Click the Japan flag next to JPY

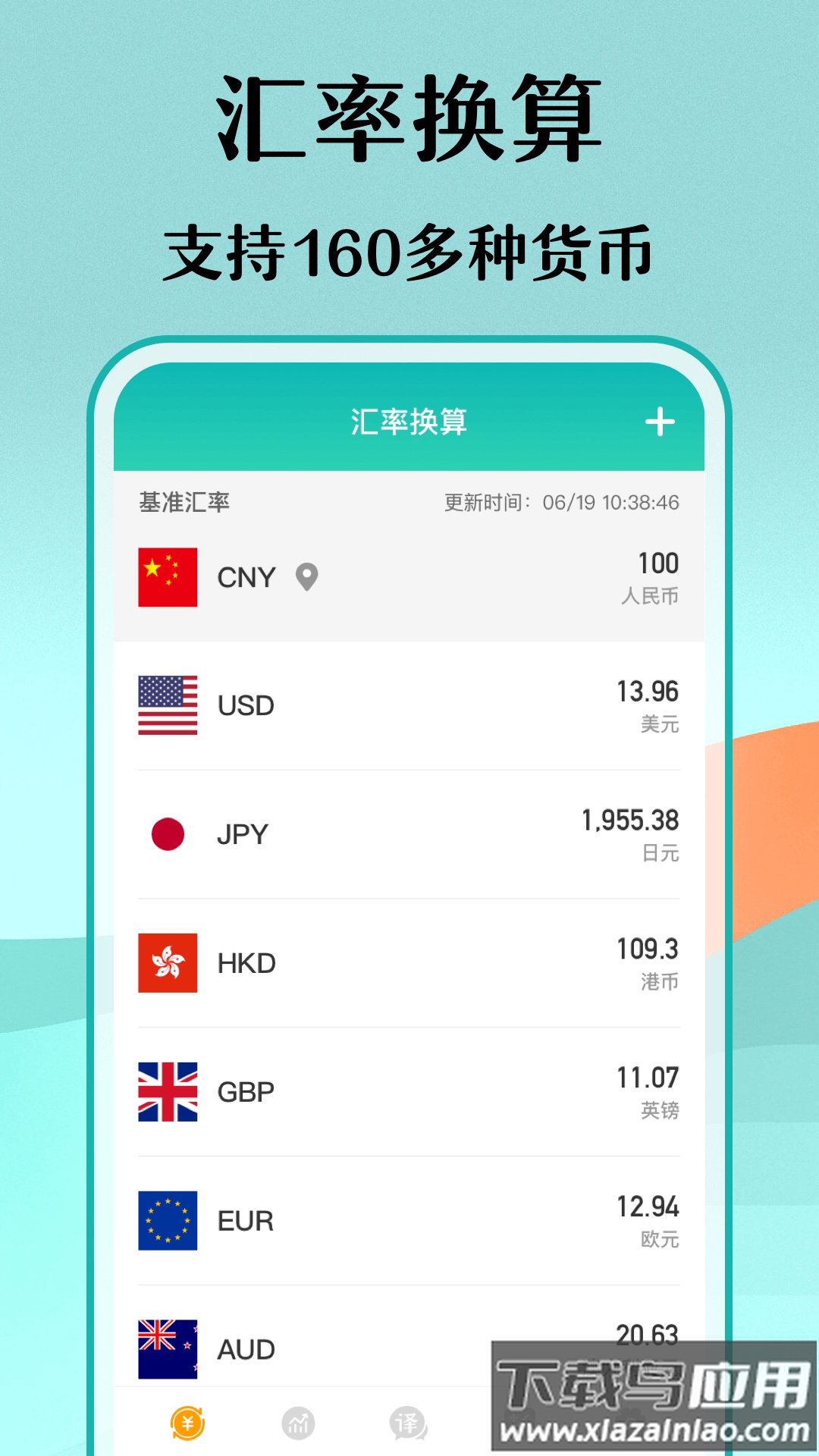pyautogui.click(x=166, y=834)
